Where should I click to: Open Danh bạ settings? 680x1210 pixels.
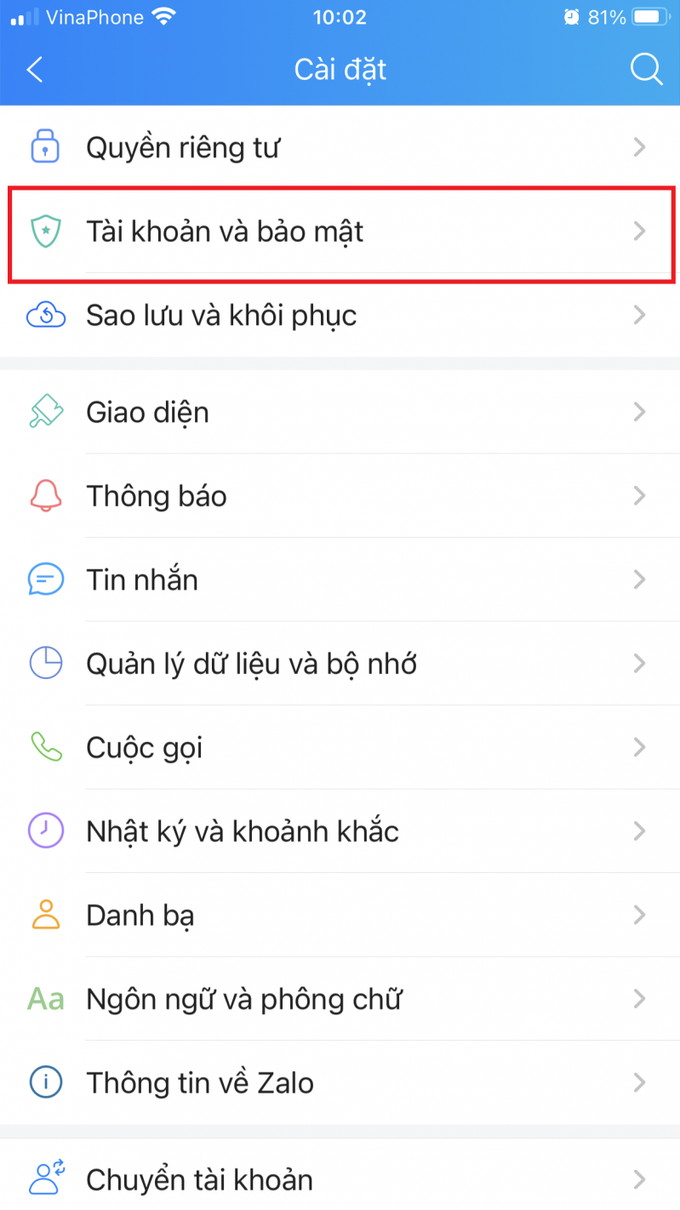[140, 915]
